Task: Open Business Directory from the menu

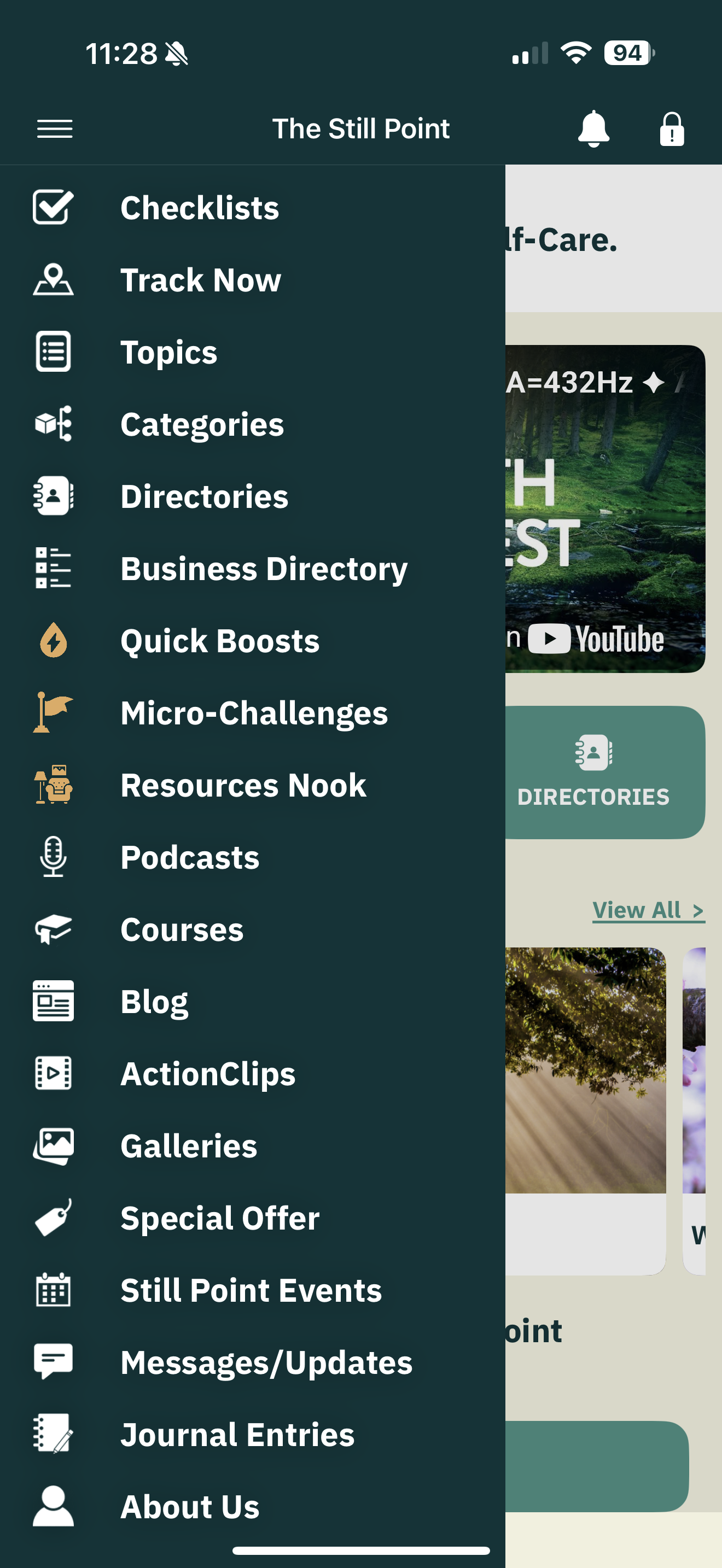Action: pyautogui.click(x=264, y=568)
